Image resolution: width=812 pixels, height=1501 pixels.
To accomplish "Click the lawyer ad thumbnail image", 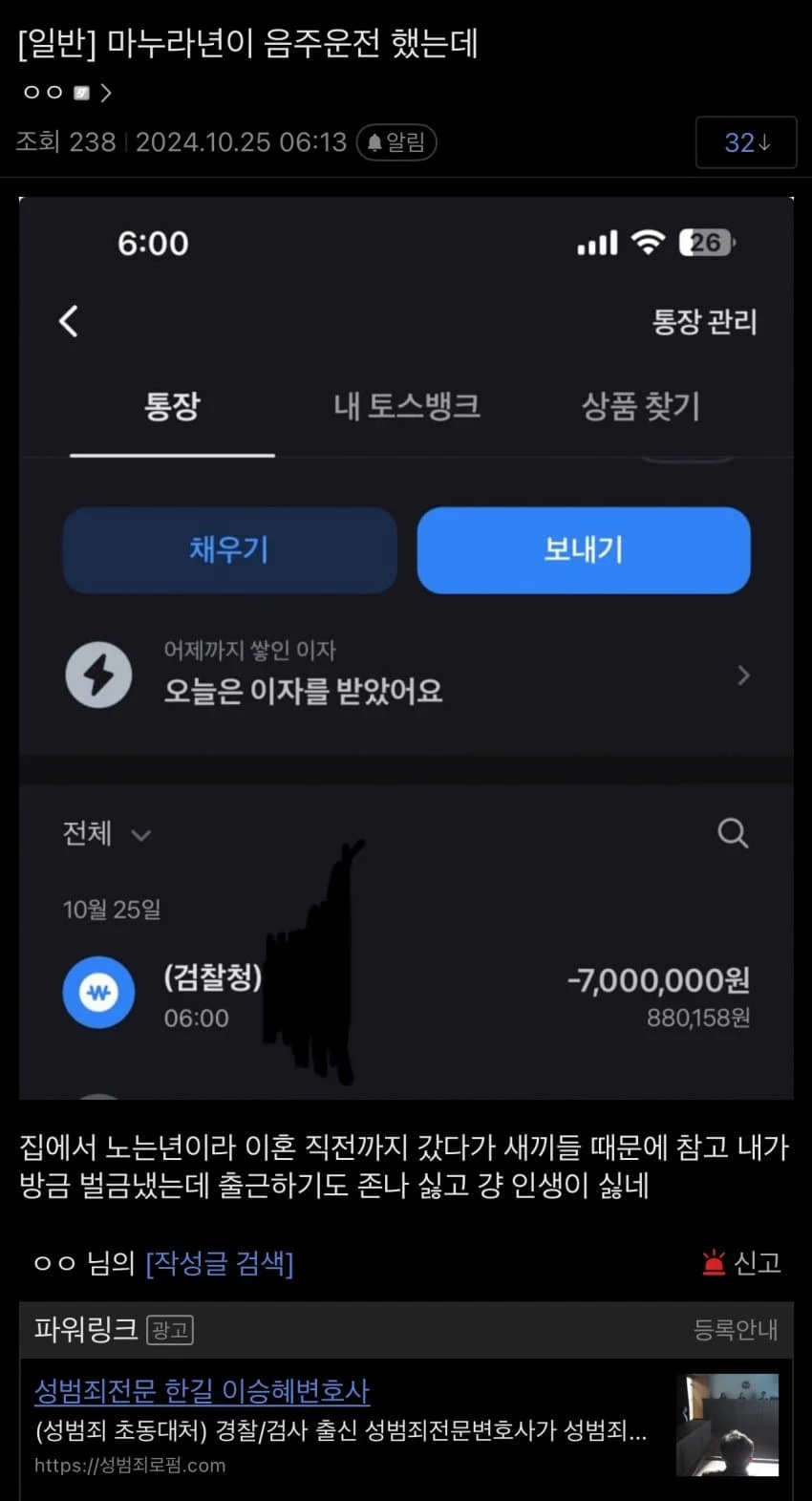I will 728,1425.
